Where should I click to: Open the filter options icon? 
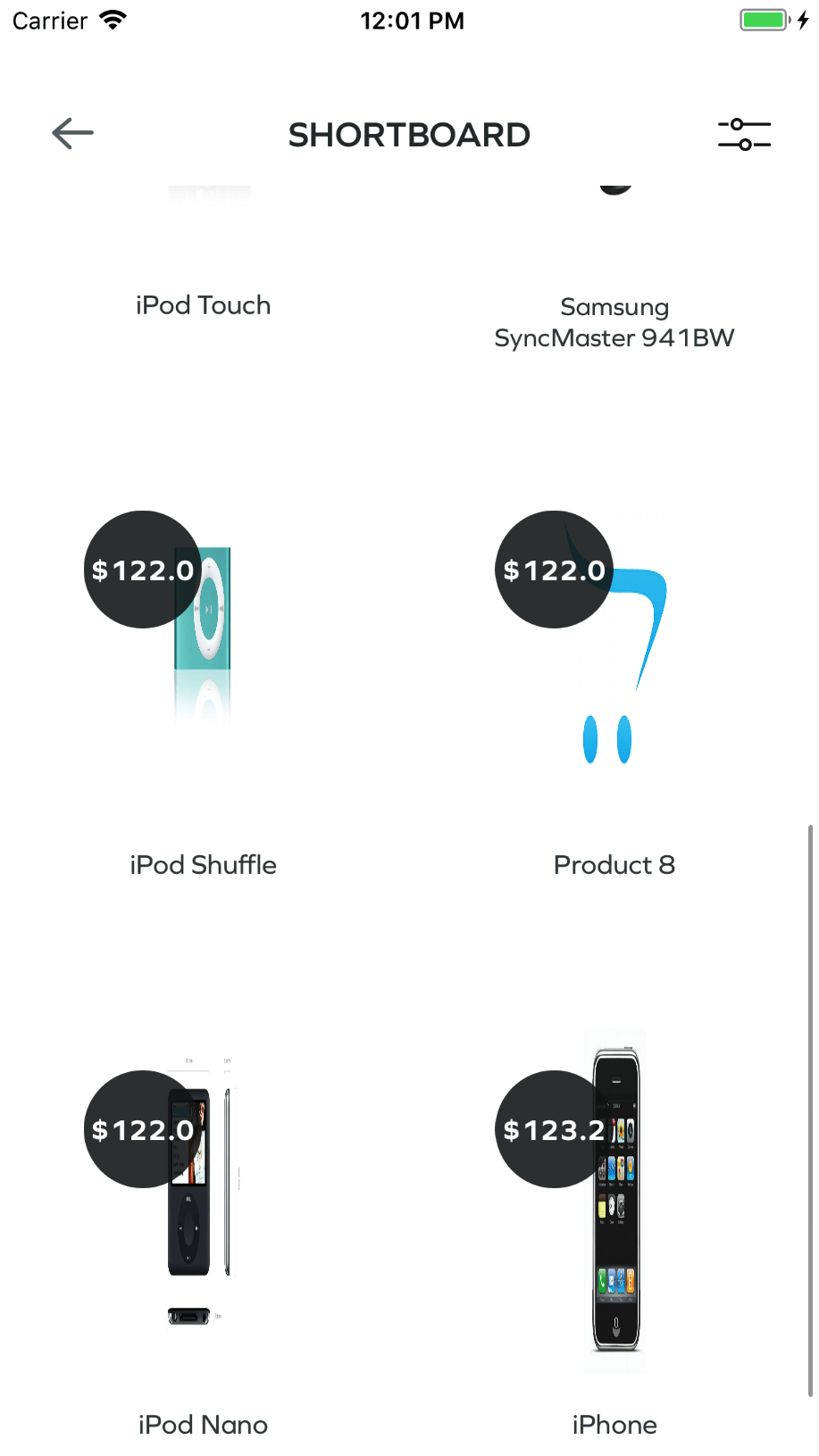[744, 134]
